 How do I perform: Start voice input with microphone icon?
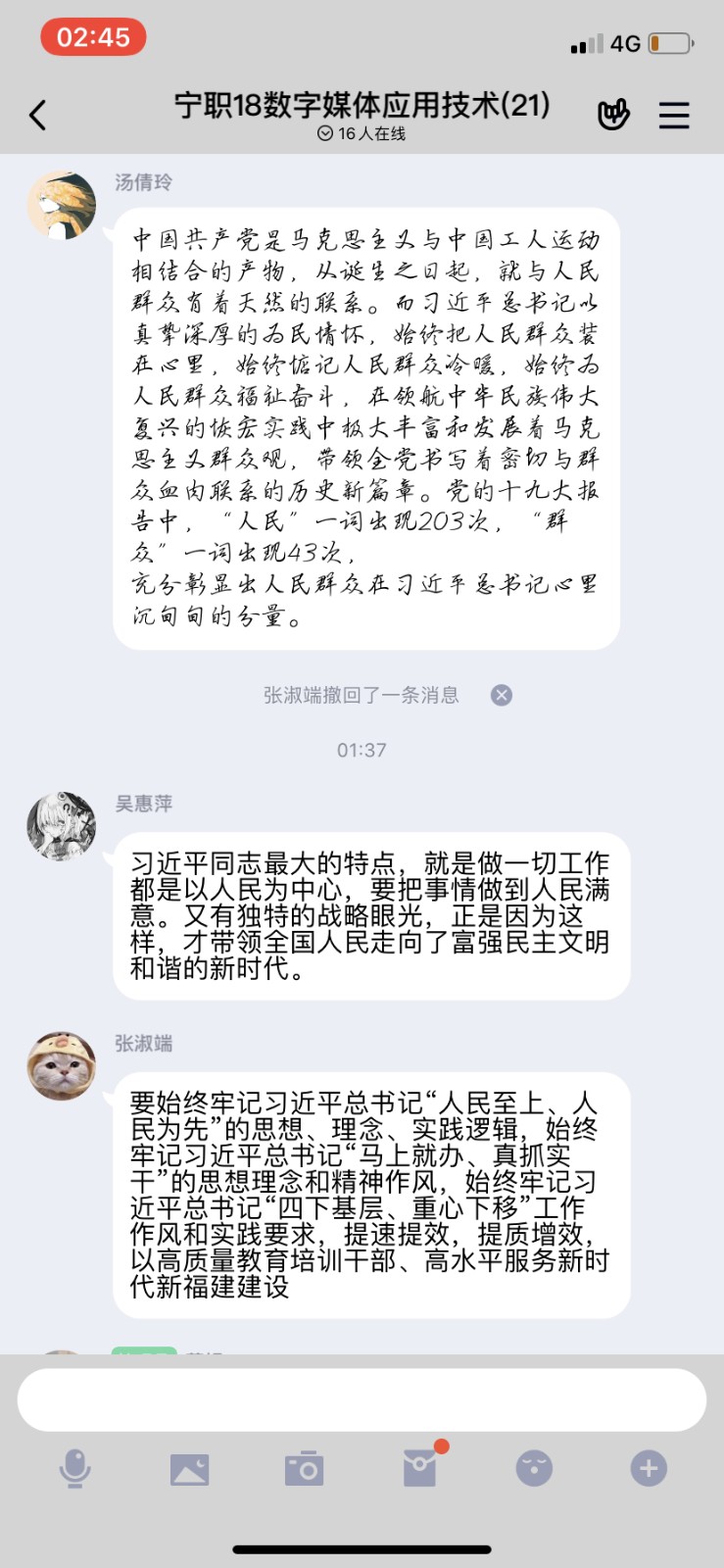click(x=75, y=1469)
